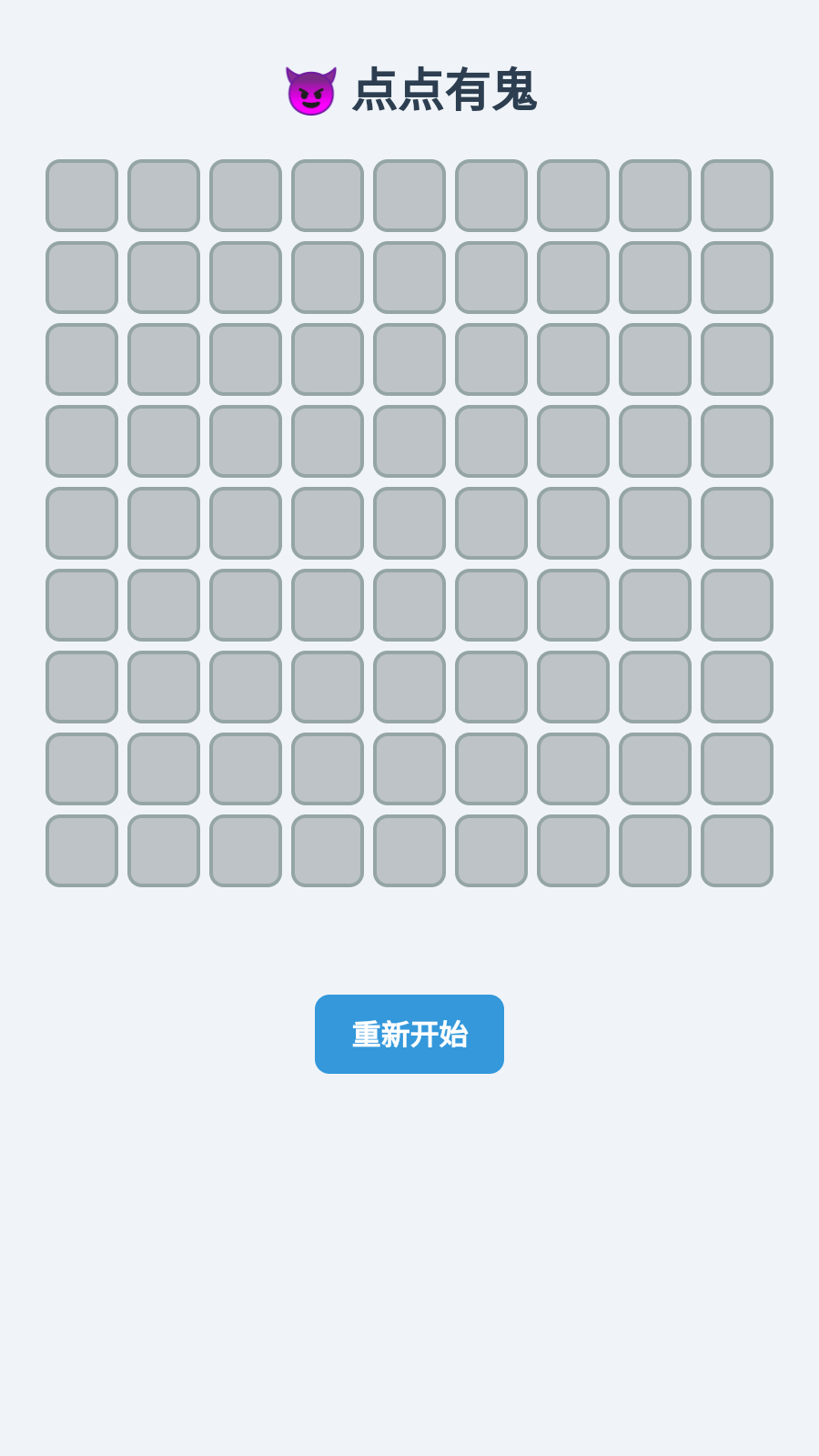Reveal the top-right corner tile of the grid
The height and width of the screenshot is (1456, 819).
(737, 196)
